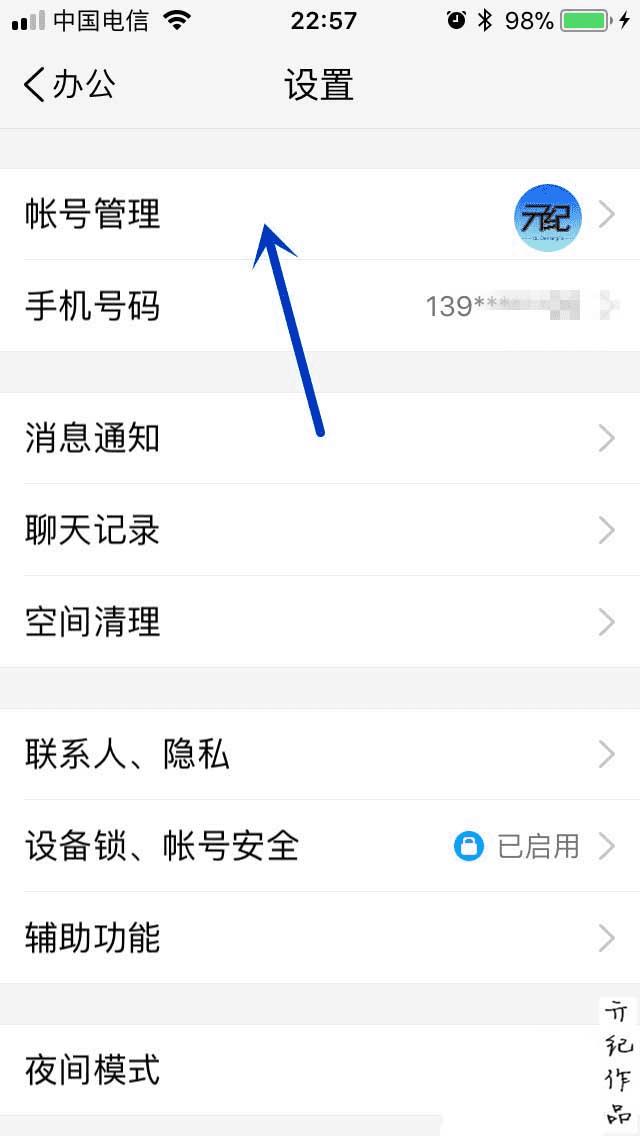Open 空间清理 storage cleanup
The image size is (640, 1136).
320,622
